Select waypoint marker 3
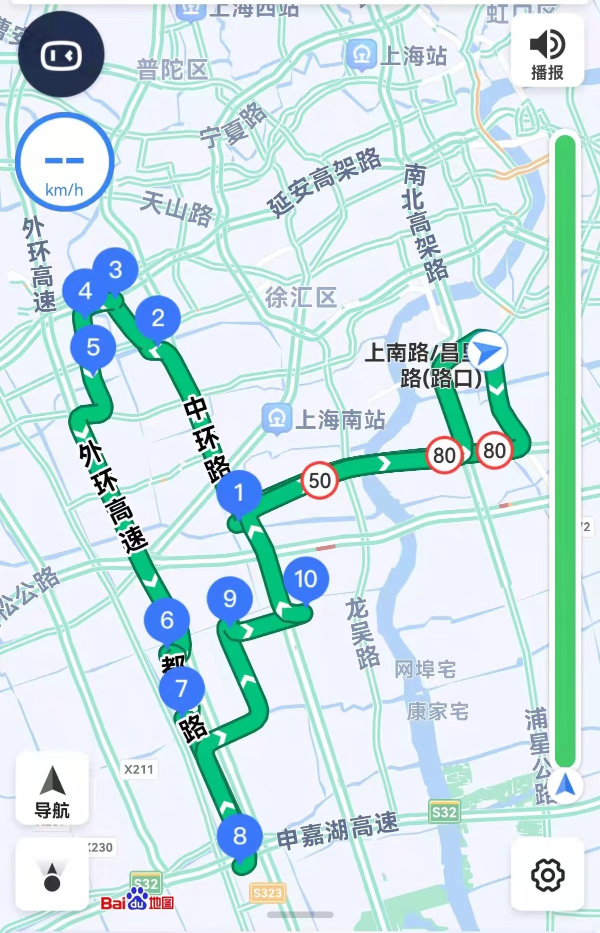 (x=115, y=269)
